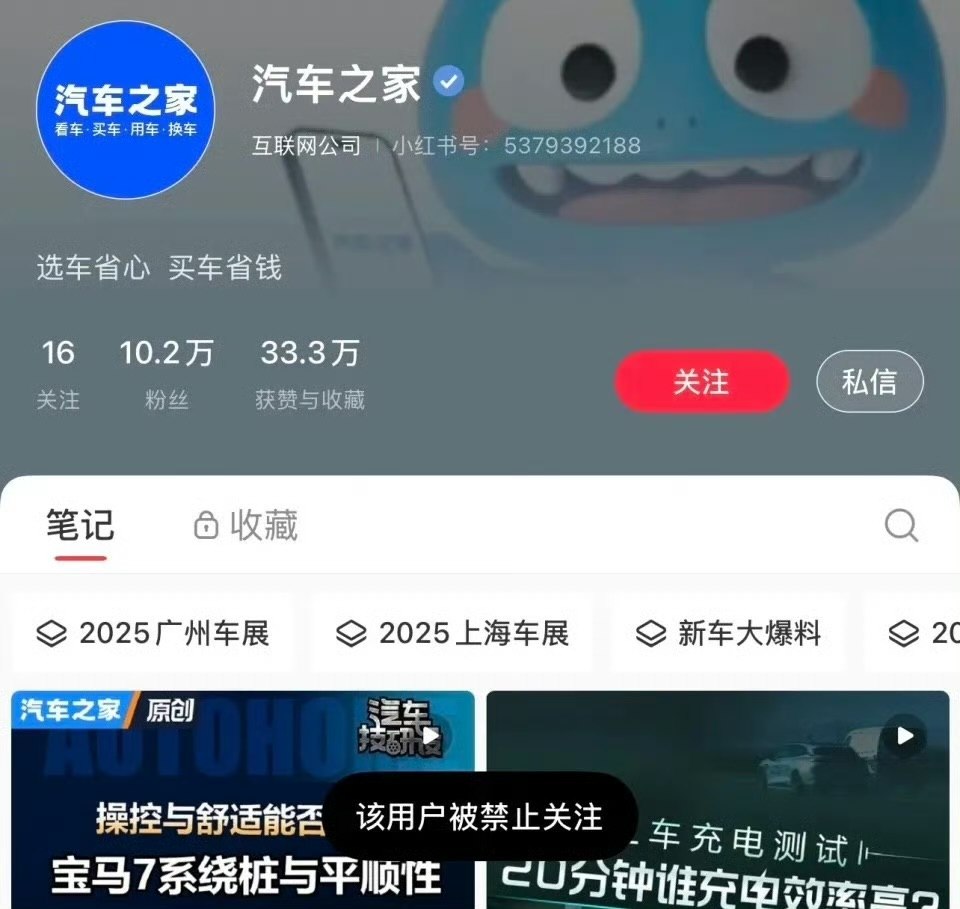Switch to the 笔记 tab

click(x=80, y=526)
